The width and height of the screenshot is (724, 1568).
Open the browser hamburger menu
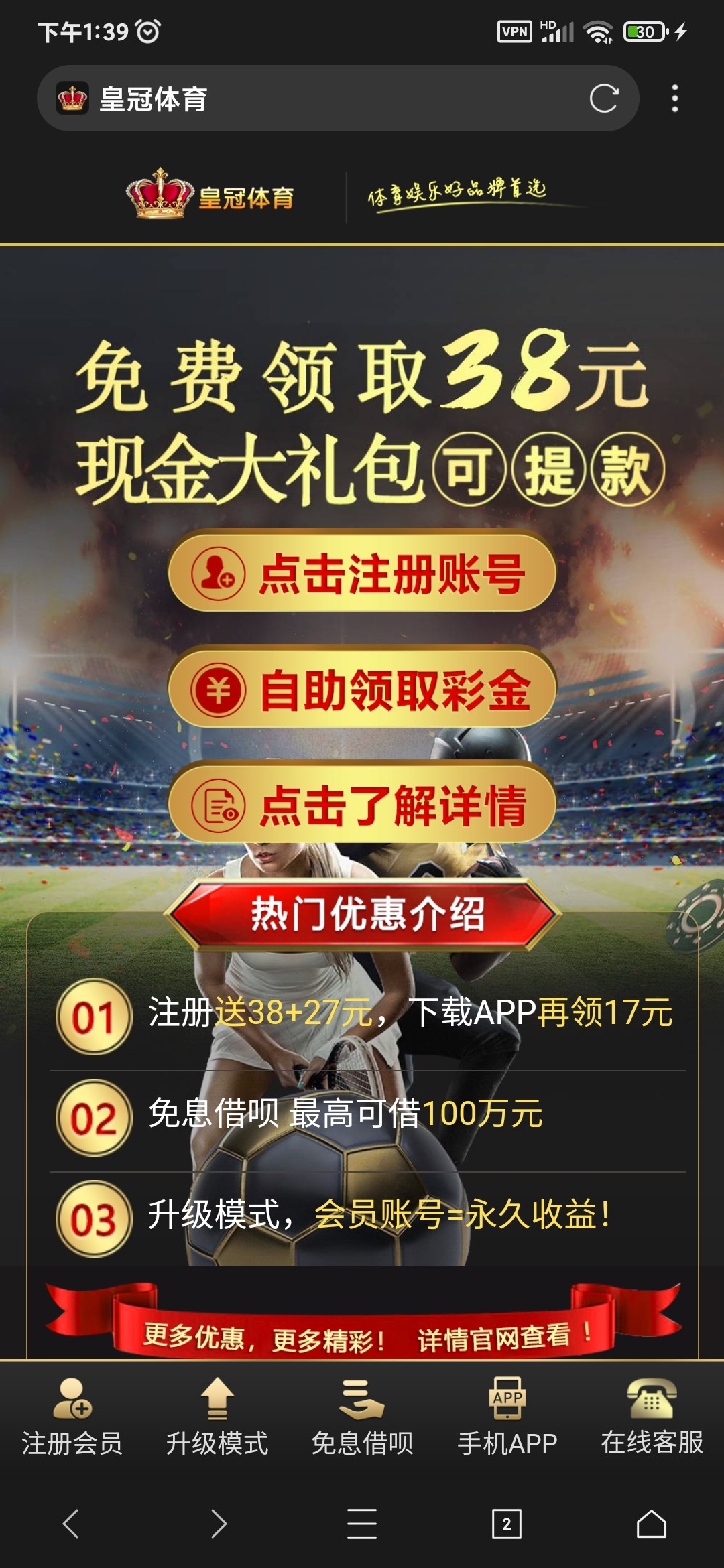[x=362, y=1524]
